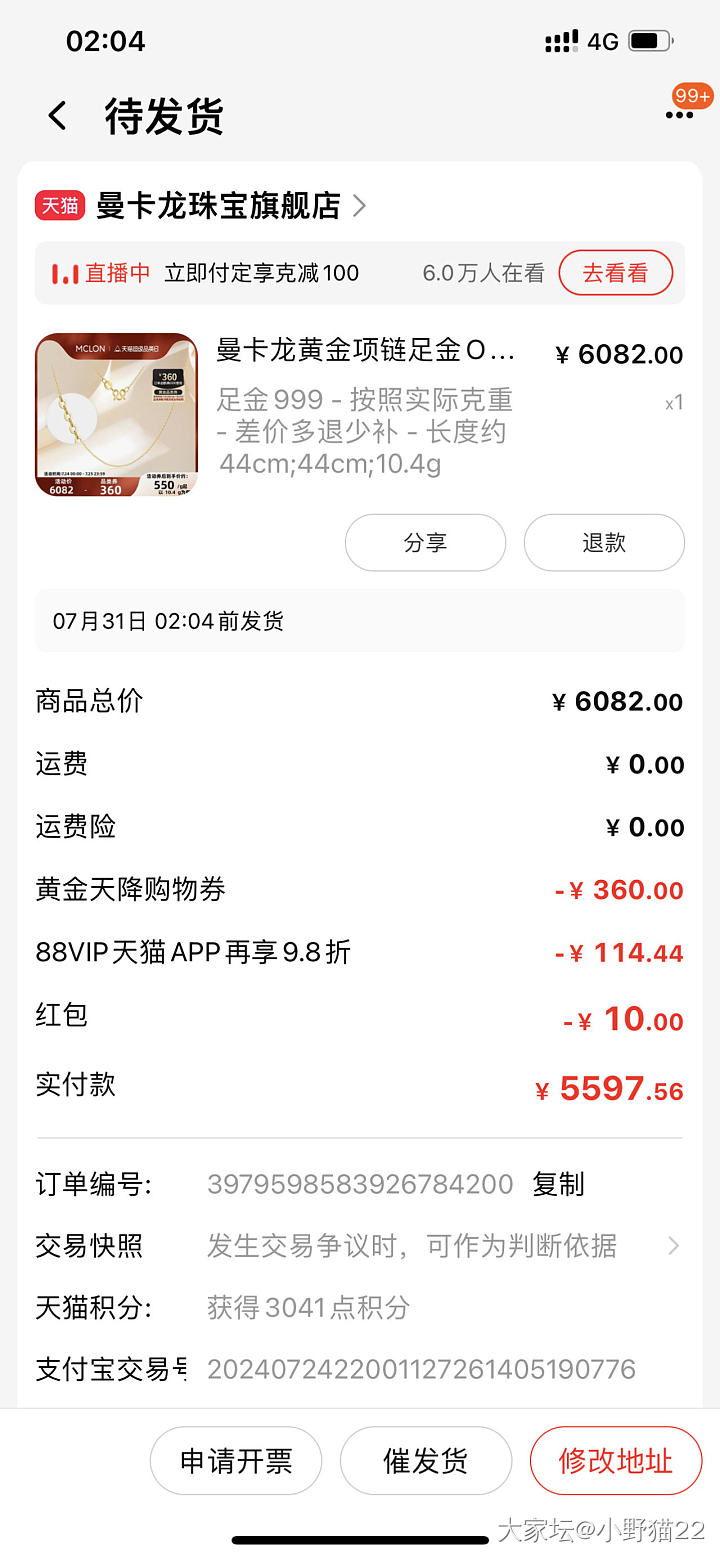Open the gold necklace product thumbnail
The width and height of the screenshot is (720, 1558).
[x=116, y=415]
